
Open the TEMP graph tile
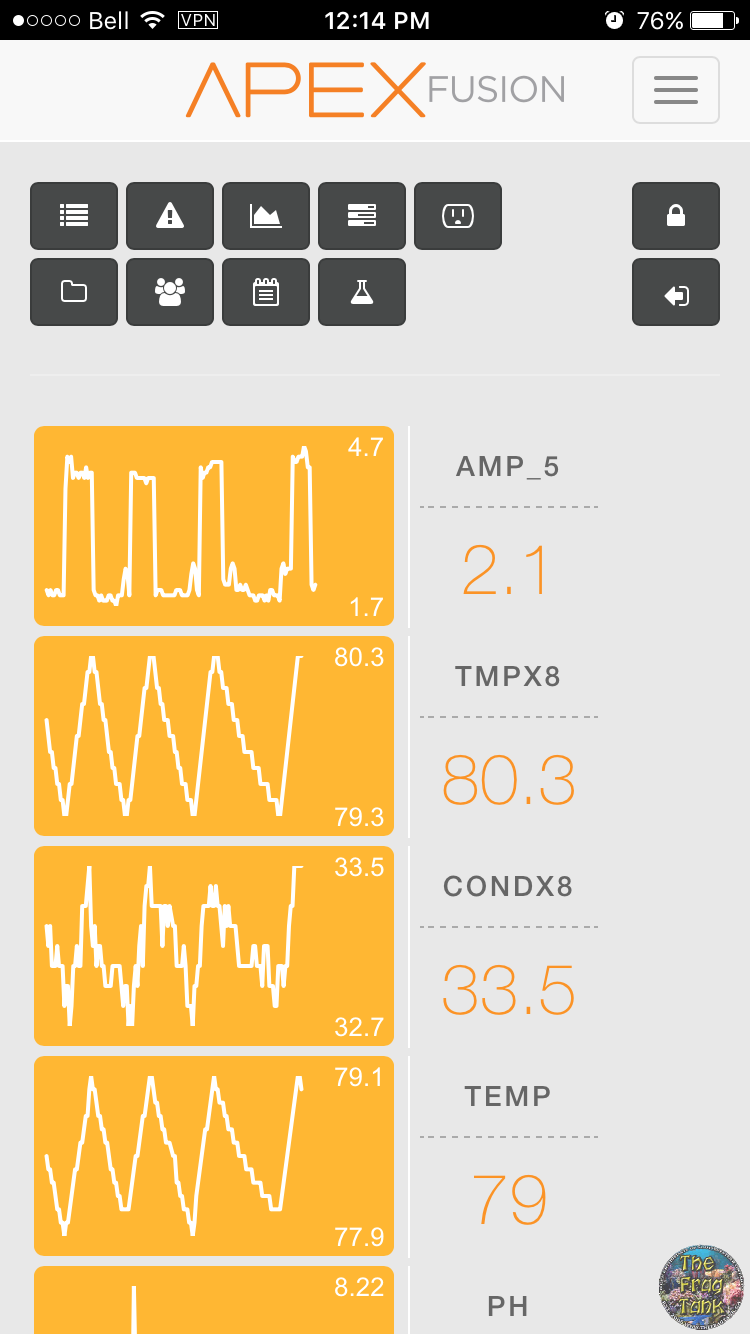tap(214, 1156)
